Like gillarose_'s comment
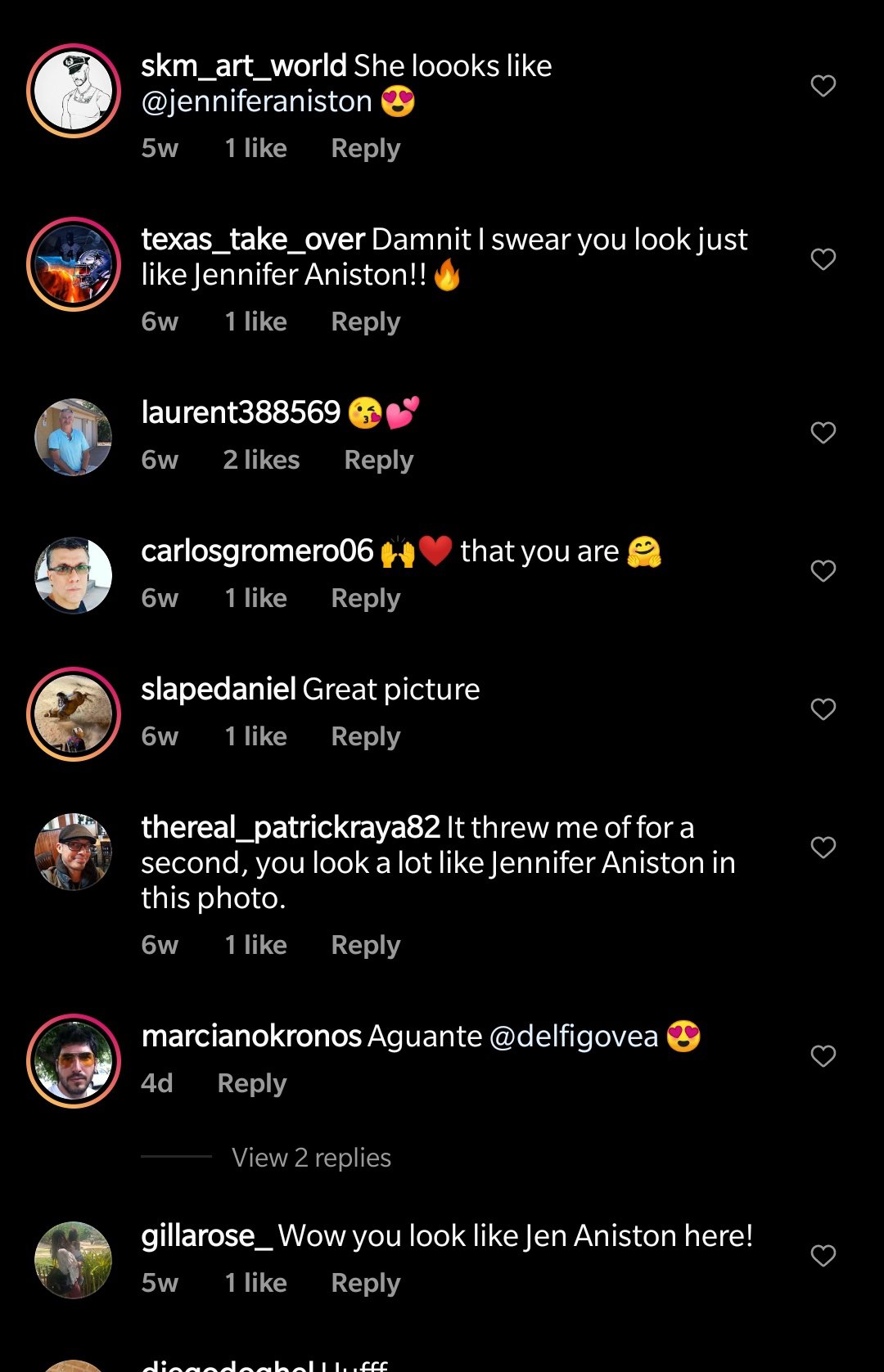This screenshot has width=884, height=1372. coord(823,1256)
